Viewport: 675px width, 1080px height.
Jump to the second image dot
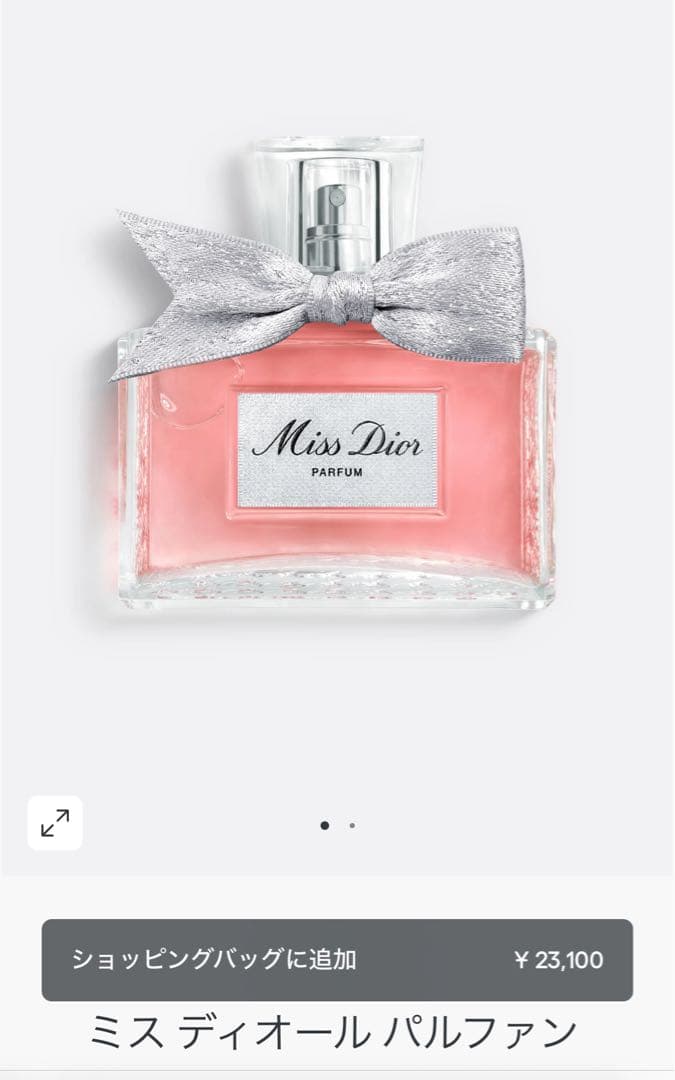pyautogui.click(x=352, y=826)
